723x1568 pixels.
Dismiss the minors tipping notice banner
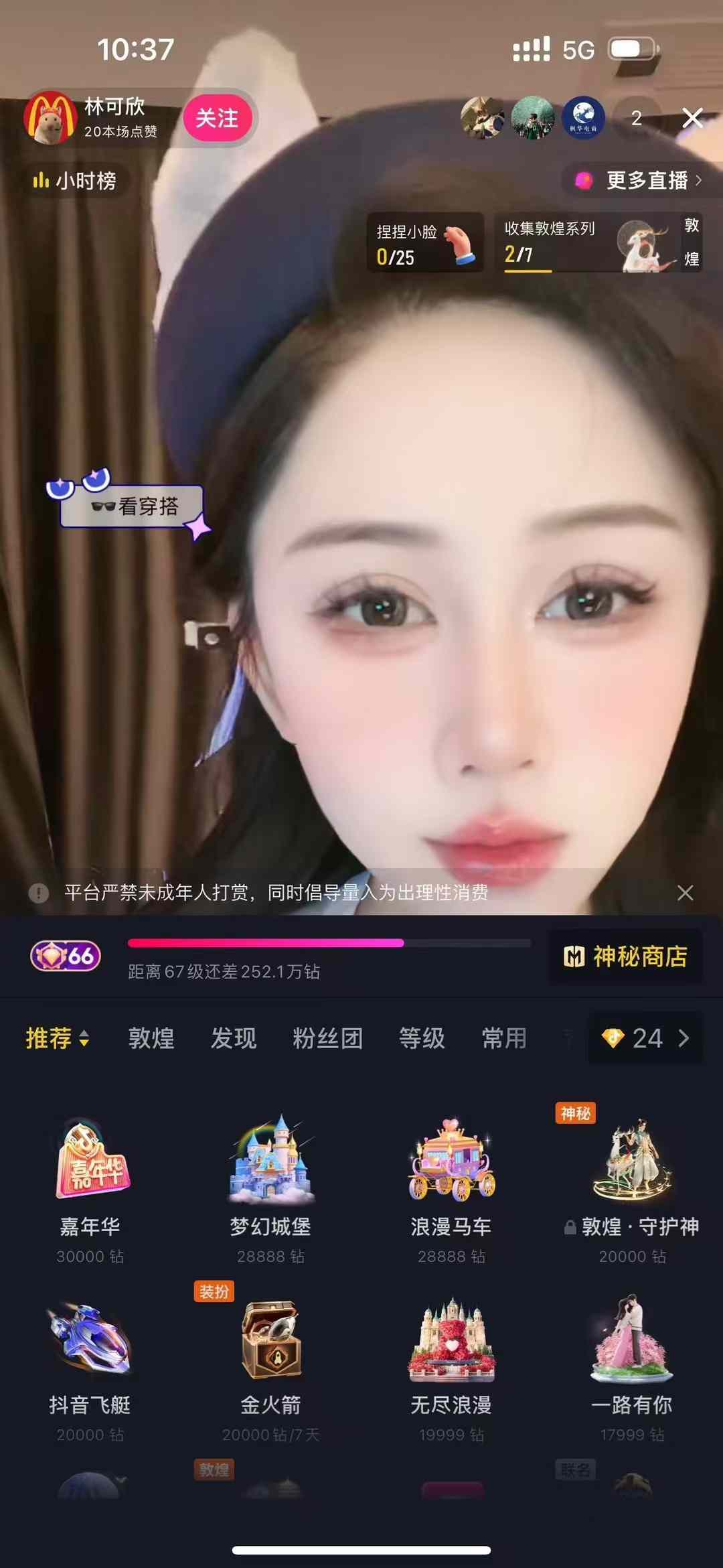(x=685, y=893)
